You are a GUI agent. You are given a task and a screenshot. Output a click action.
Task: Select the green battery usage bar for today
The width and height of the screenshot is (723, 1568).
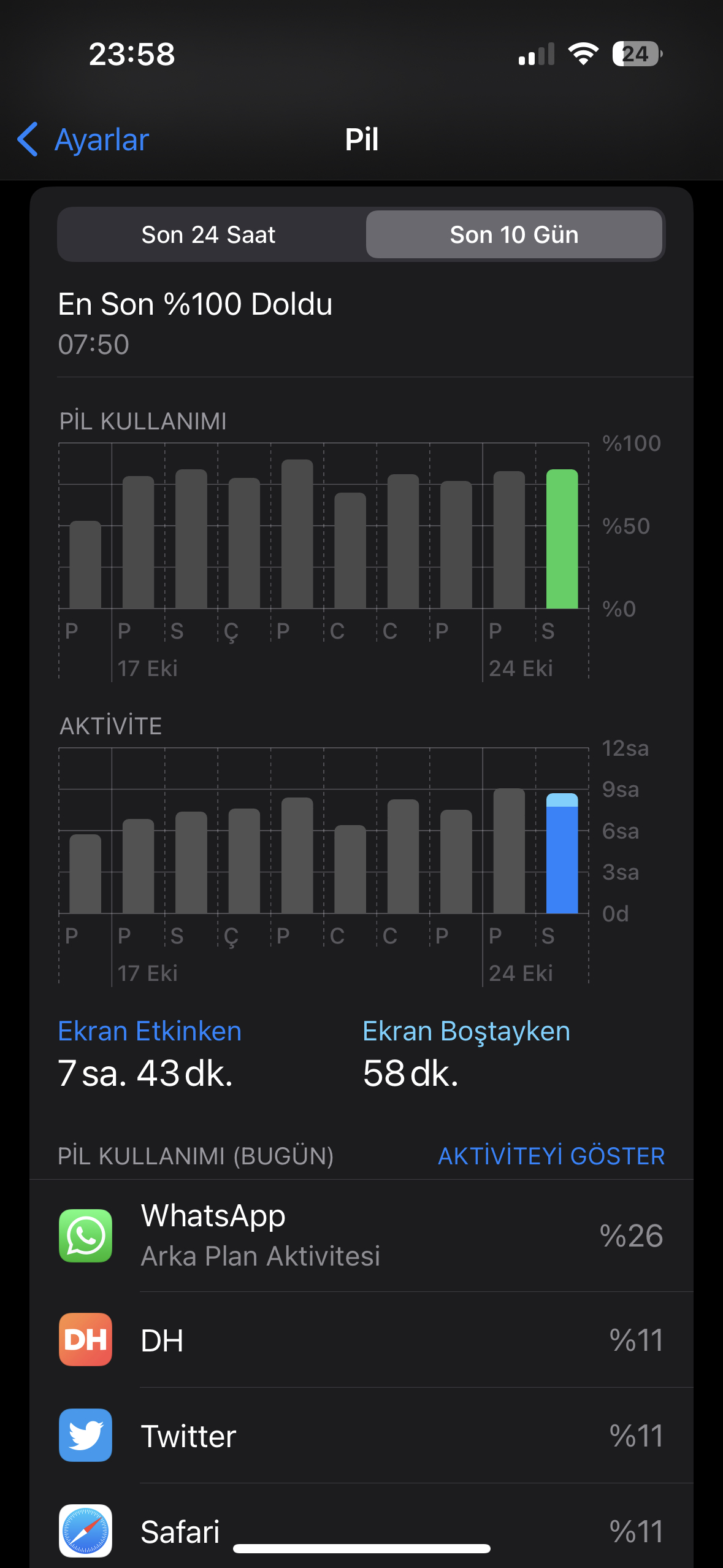click(562, 539)
